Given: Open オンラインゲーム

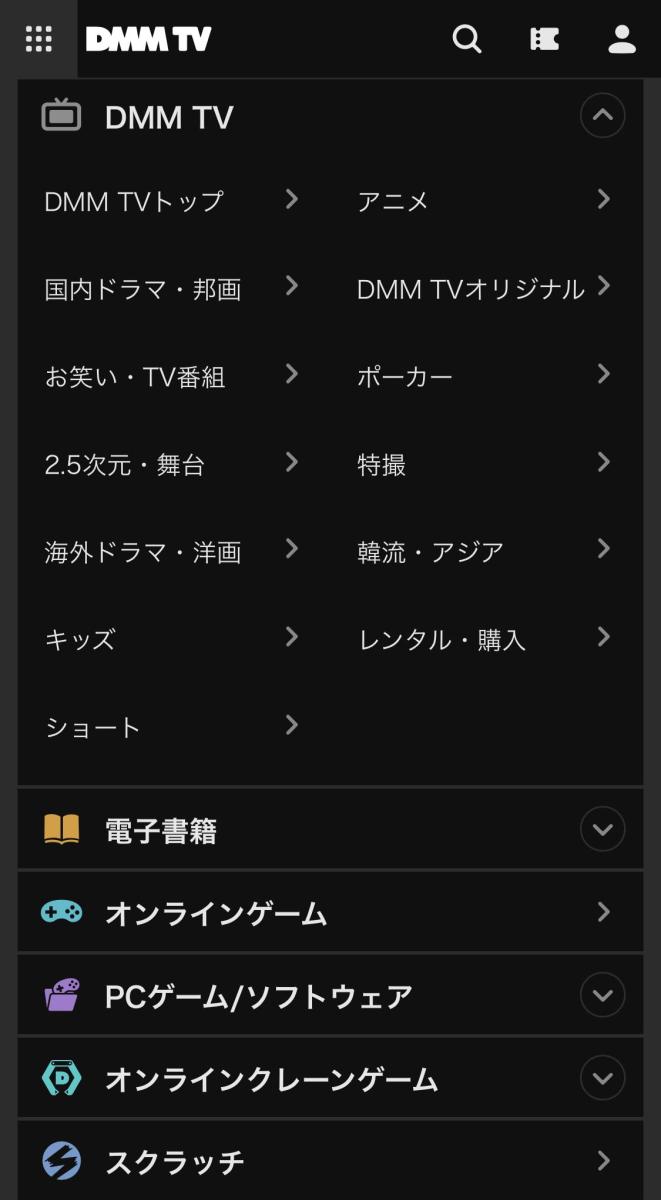Looking at the screenshot, I should [330, 912].
